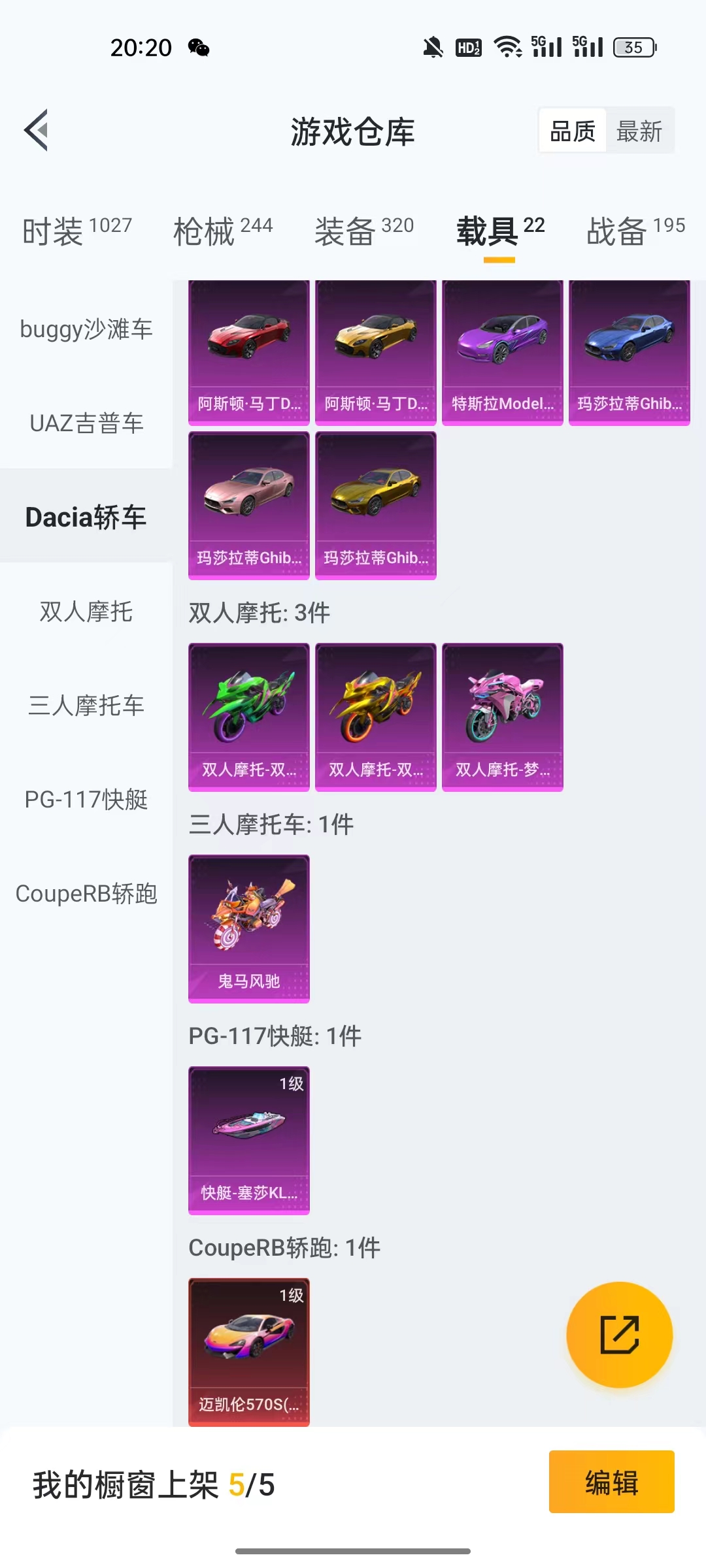Select PG-117快艇 category
This screenshot has width=706, height=1568.
(x=86, y=800)
